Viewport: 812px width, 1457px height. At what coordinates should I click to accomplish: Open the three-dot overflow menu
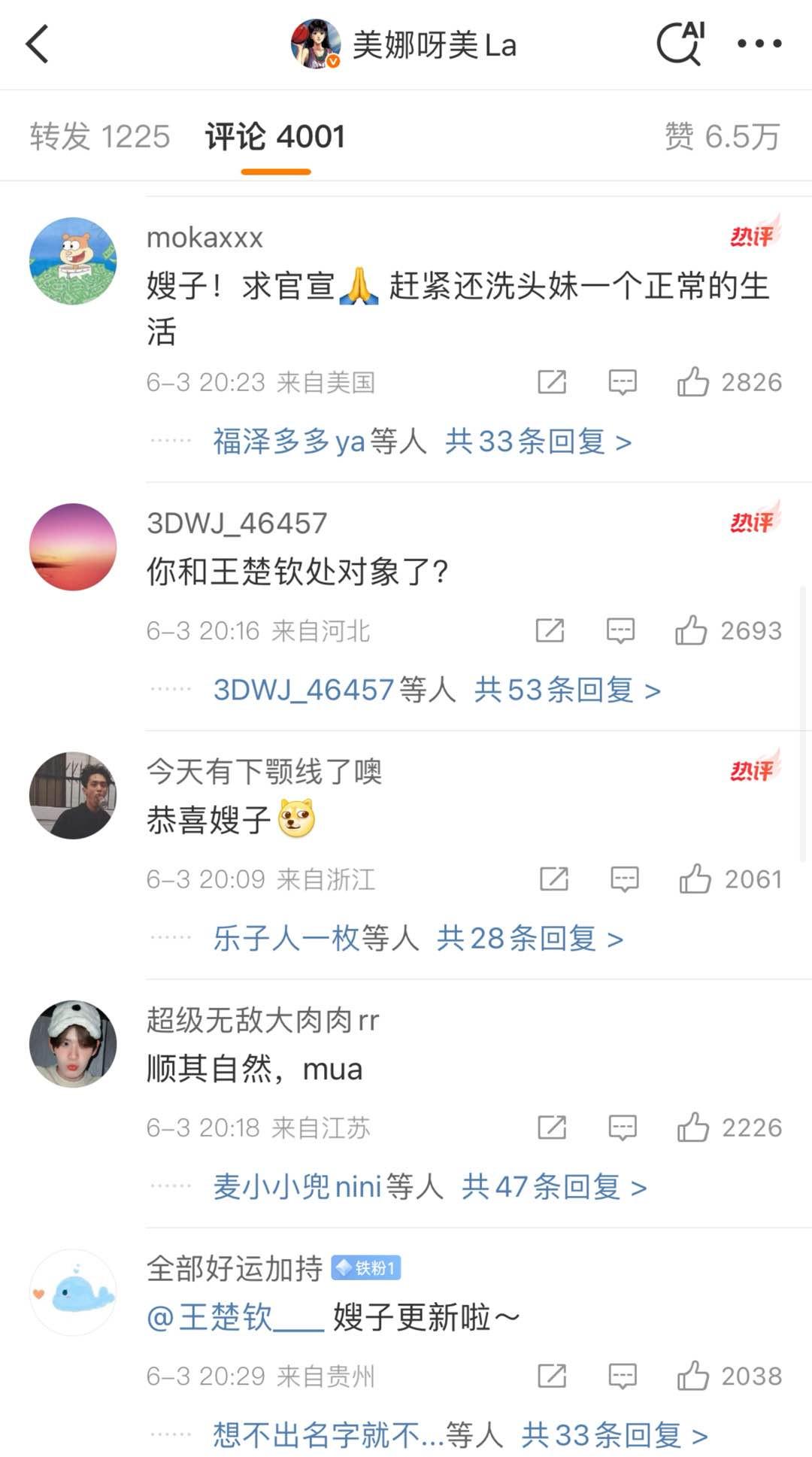pyautogui.click(x=759, y=44)
